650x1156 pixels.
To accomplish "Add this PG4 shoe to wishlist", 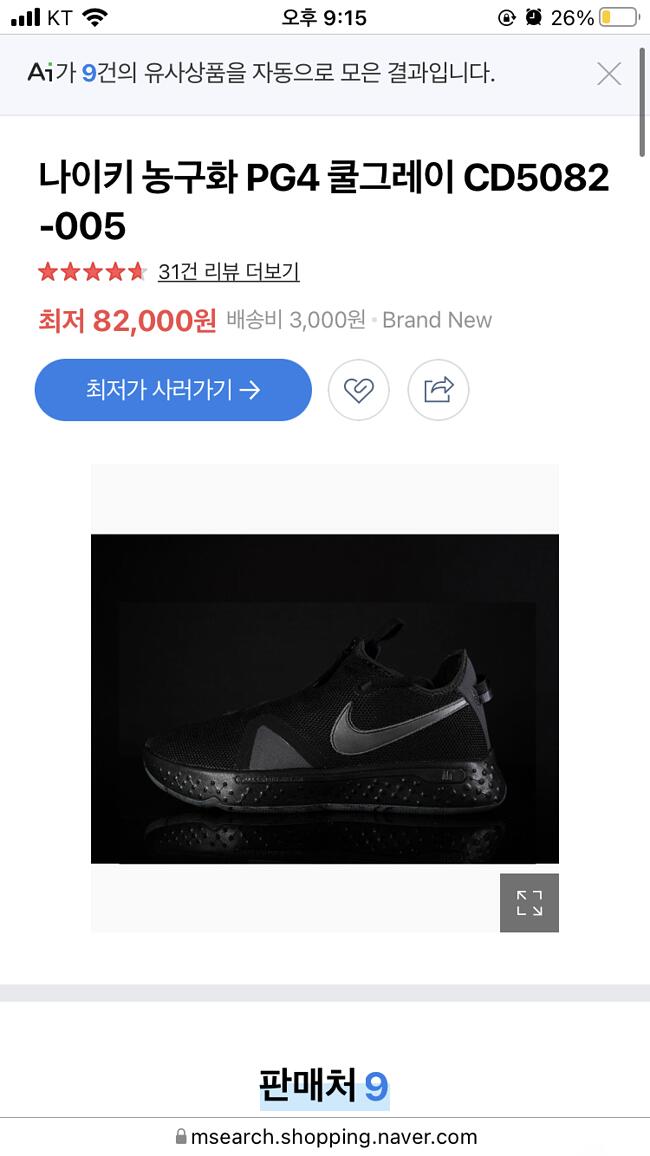I will 358,390.
